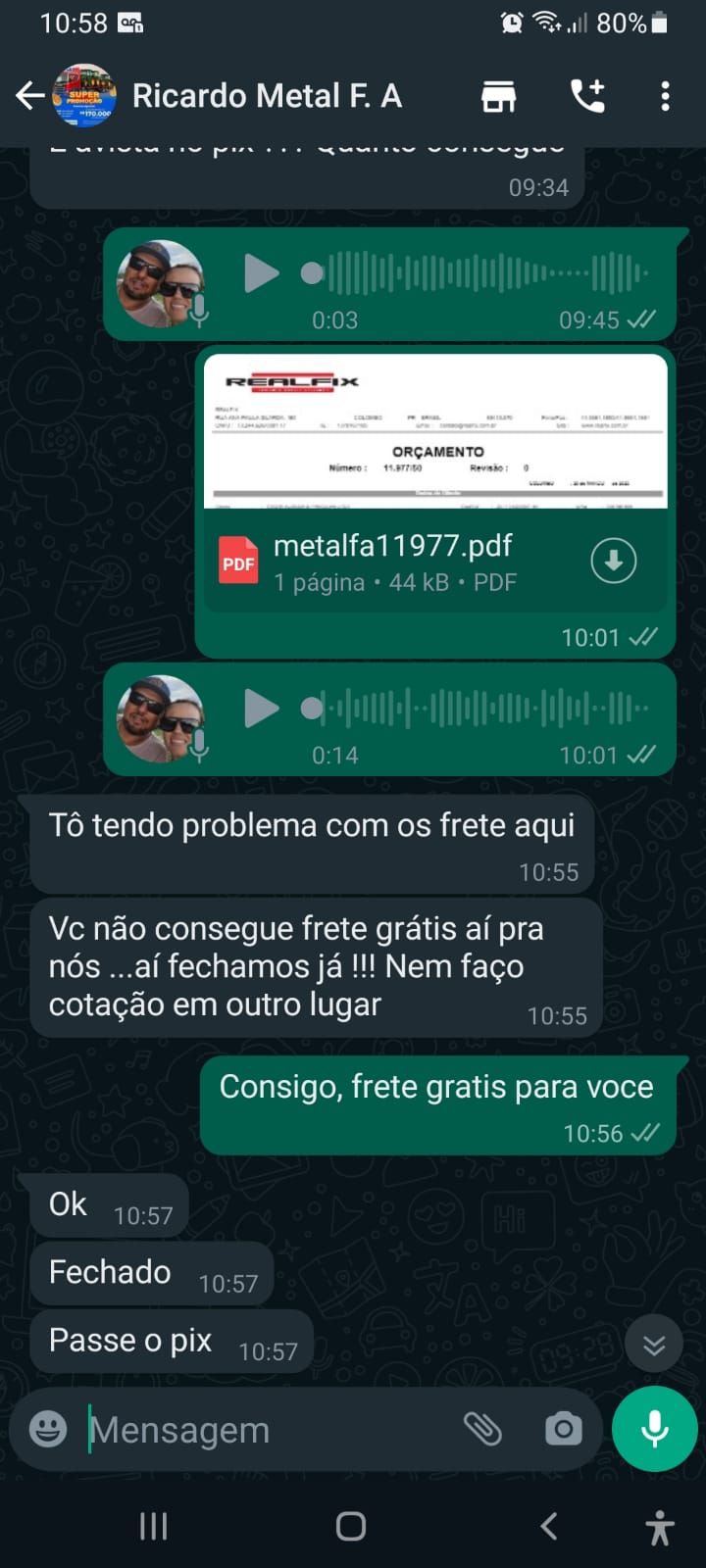Open the metalfa11977.pdf document preview
706x1568 pixels.
pyautogui.click(x=435, y=431)
